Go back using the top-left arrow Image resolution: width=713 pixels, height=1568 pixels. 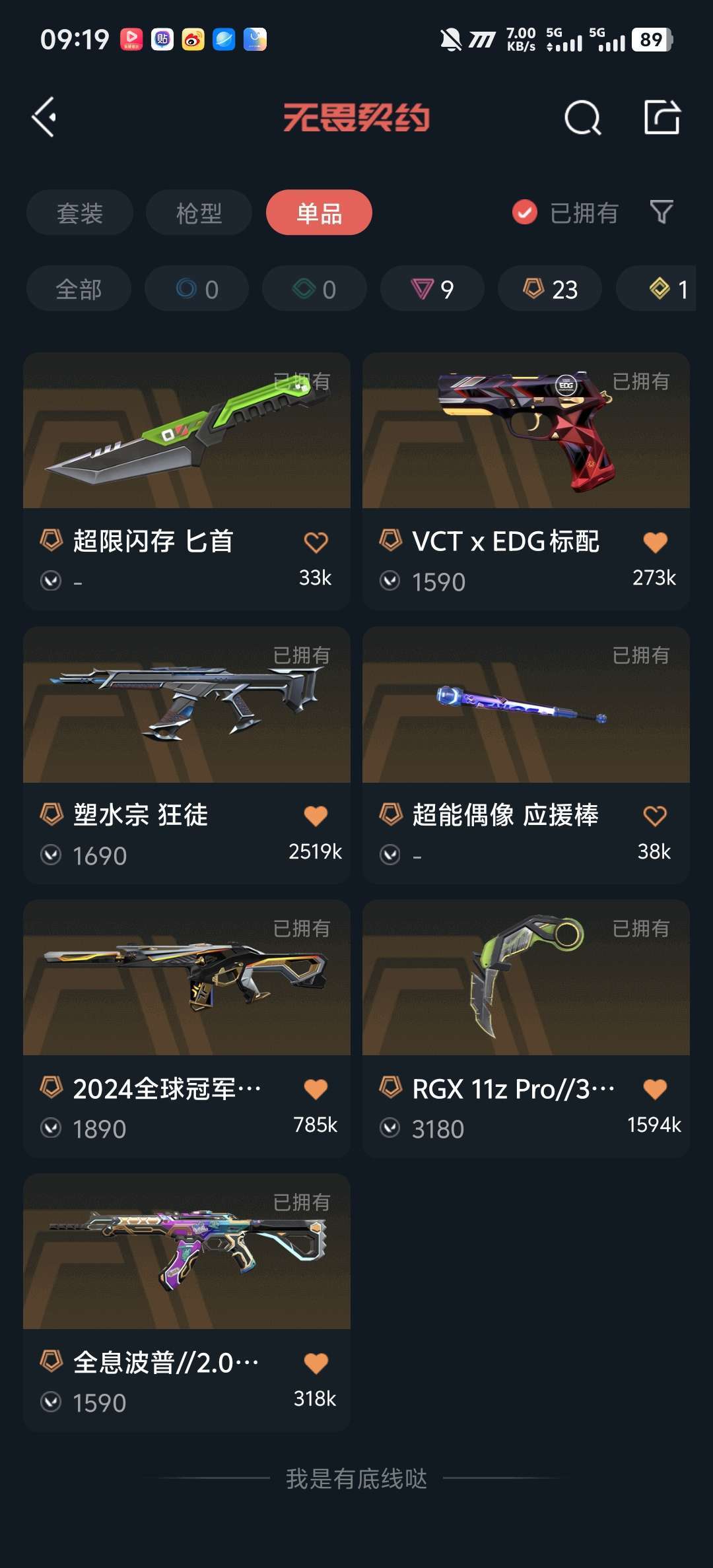[44, 117]
